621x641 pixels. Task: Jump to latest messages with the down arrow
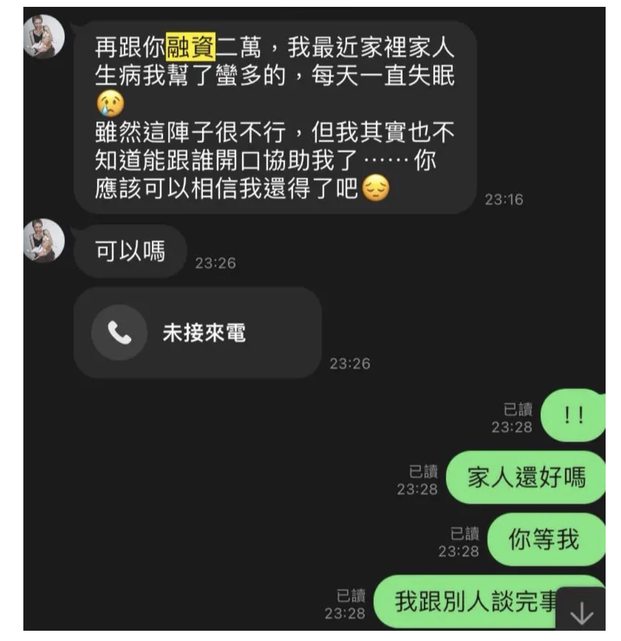point(581,612)
